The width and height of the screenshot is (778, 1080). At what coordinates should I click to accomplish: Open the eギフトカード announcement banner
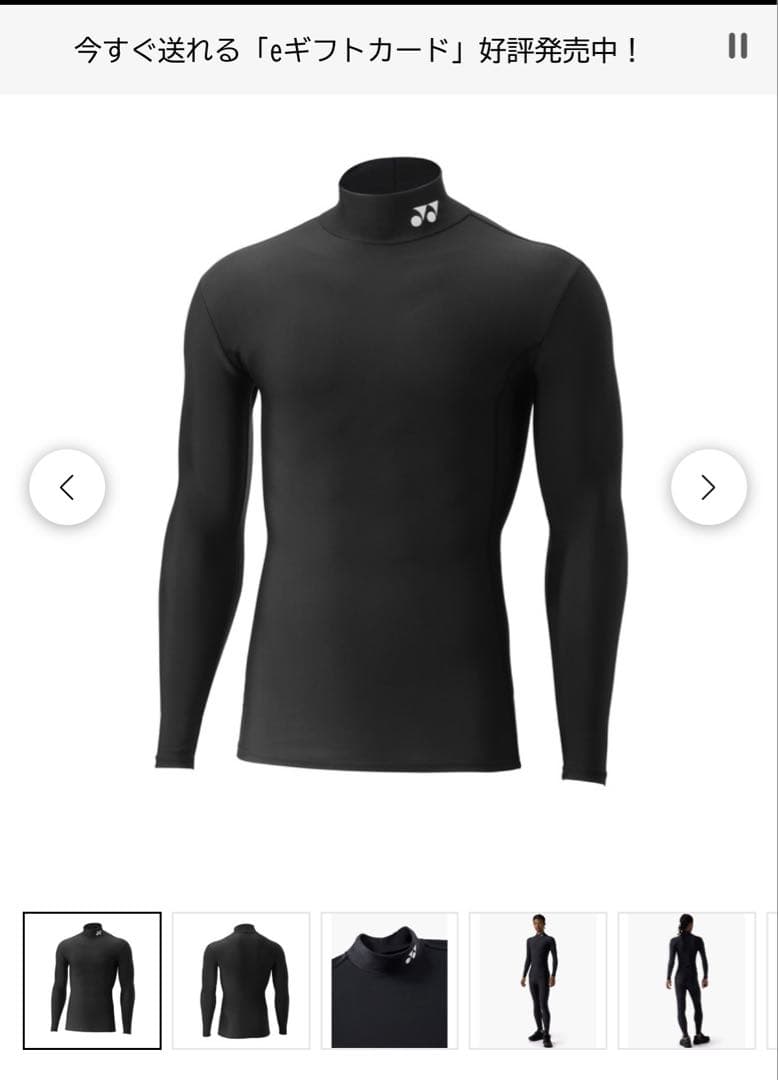357,49
